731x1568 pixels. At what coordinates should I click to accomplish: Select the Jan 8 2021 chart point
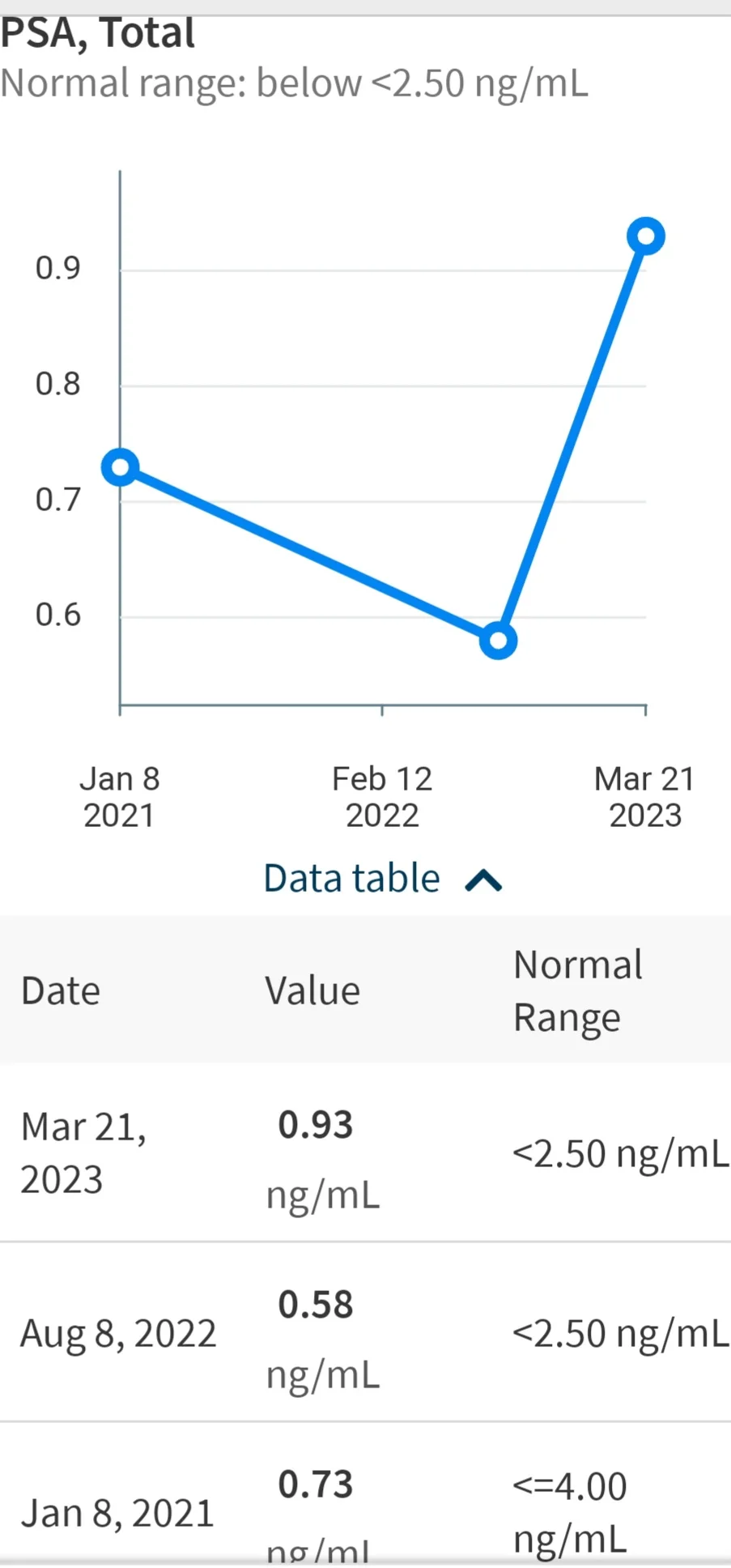(x=121, y=467)
